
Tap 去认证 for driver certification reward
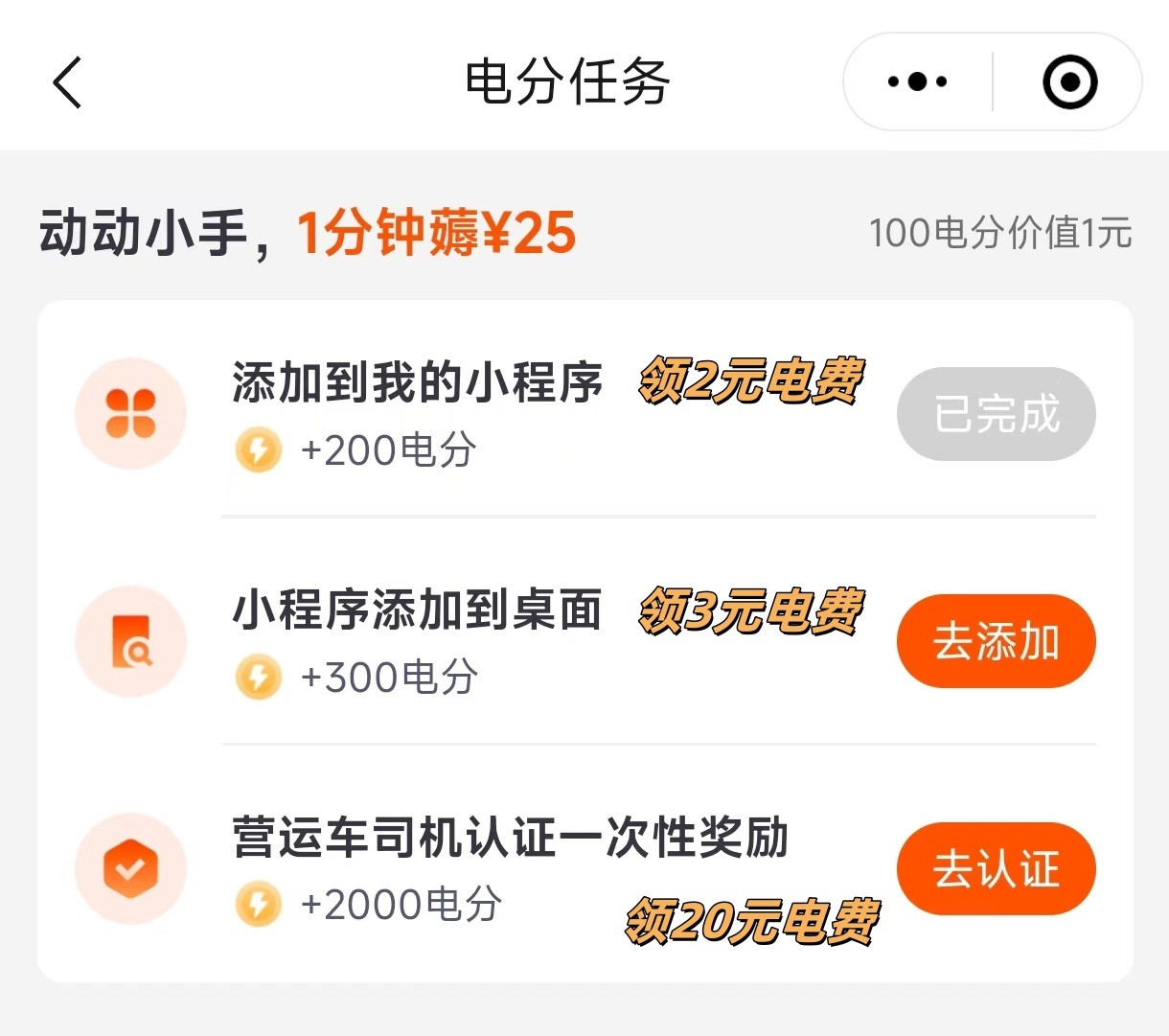[996, 868]
